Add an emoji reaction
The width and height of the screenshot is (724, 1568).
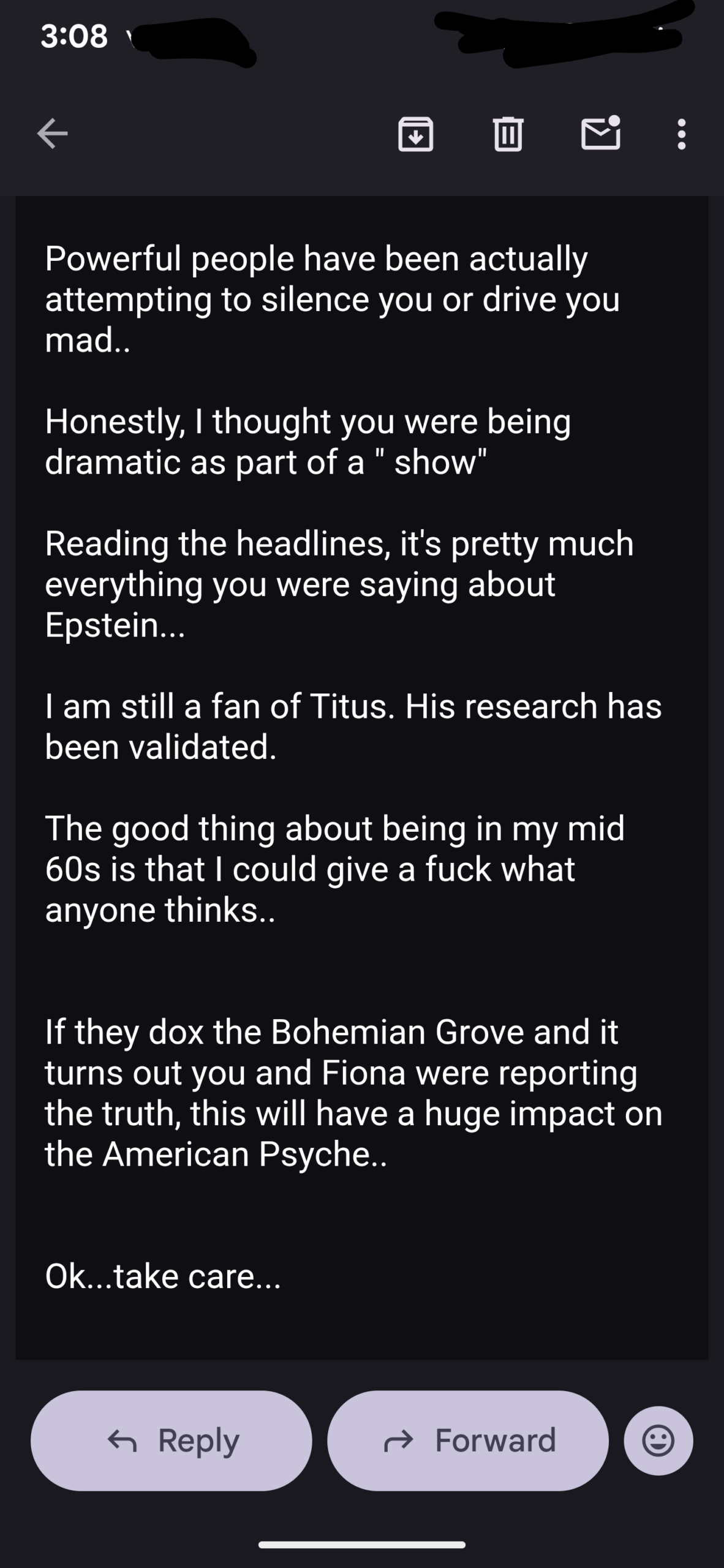[658, 1441]
